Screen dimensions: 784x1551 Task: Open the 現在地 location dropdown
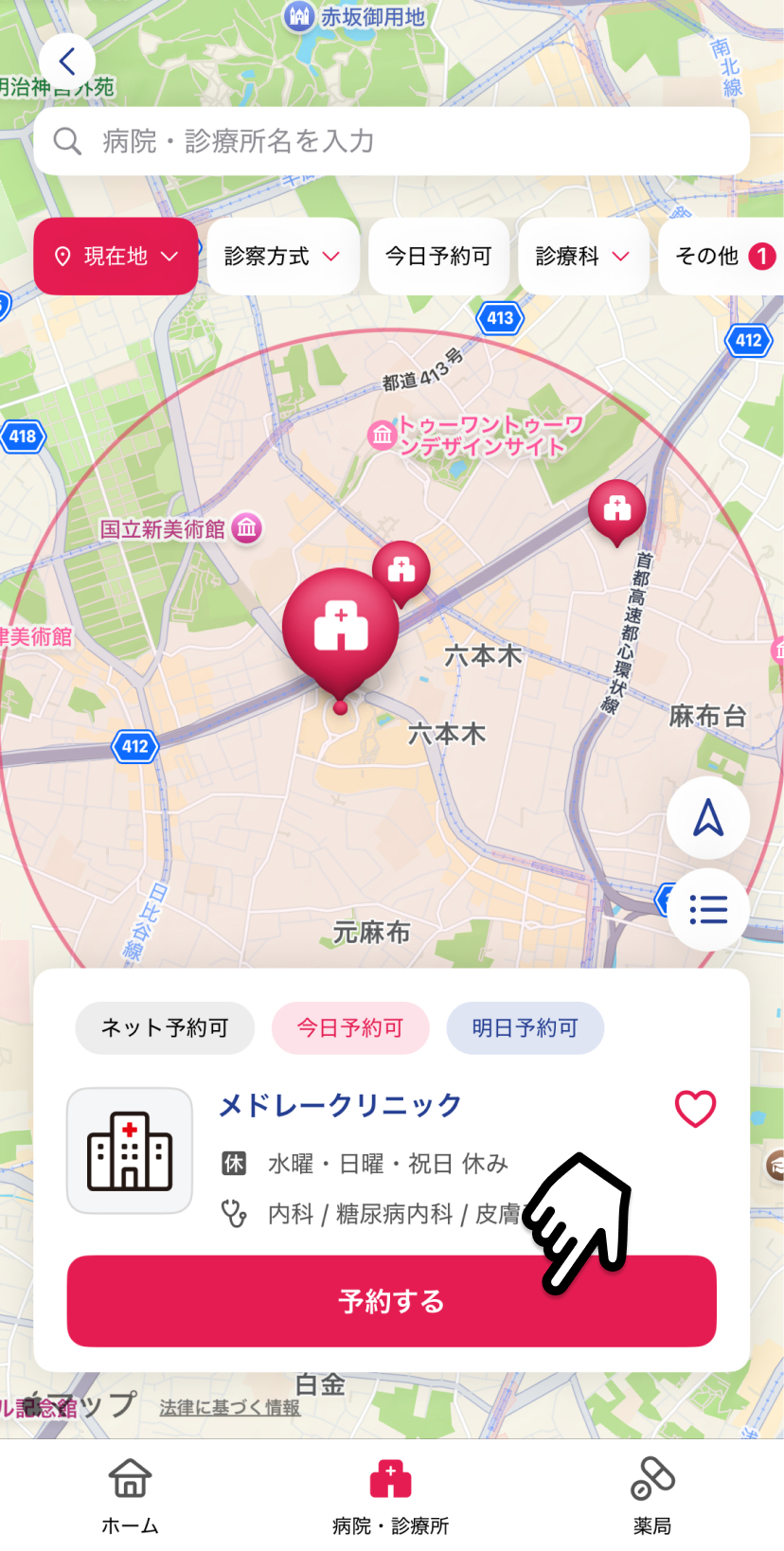[x=116, y=257]
